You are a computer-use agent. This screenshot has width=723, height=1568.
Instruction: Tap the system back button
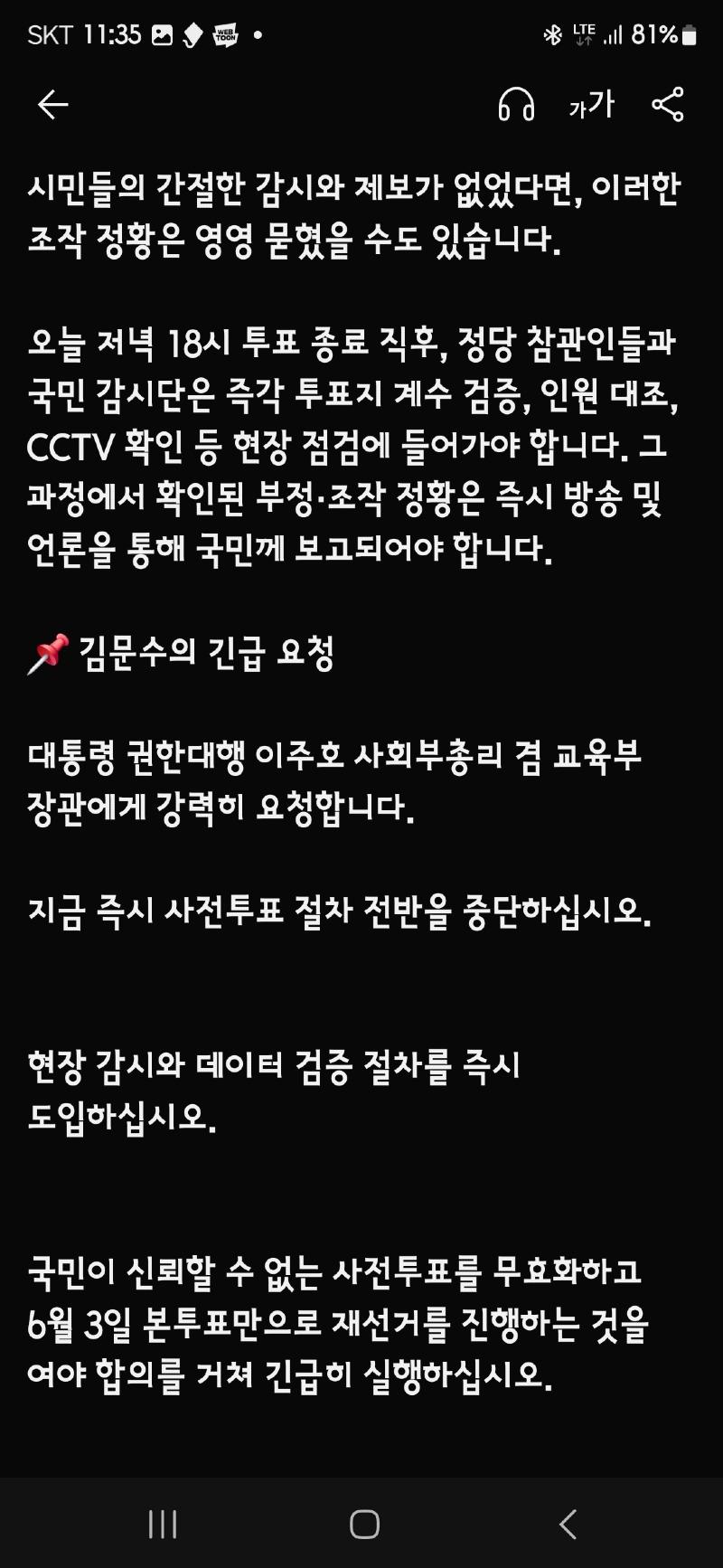pyautogui.click(x=568, y=1525)
